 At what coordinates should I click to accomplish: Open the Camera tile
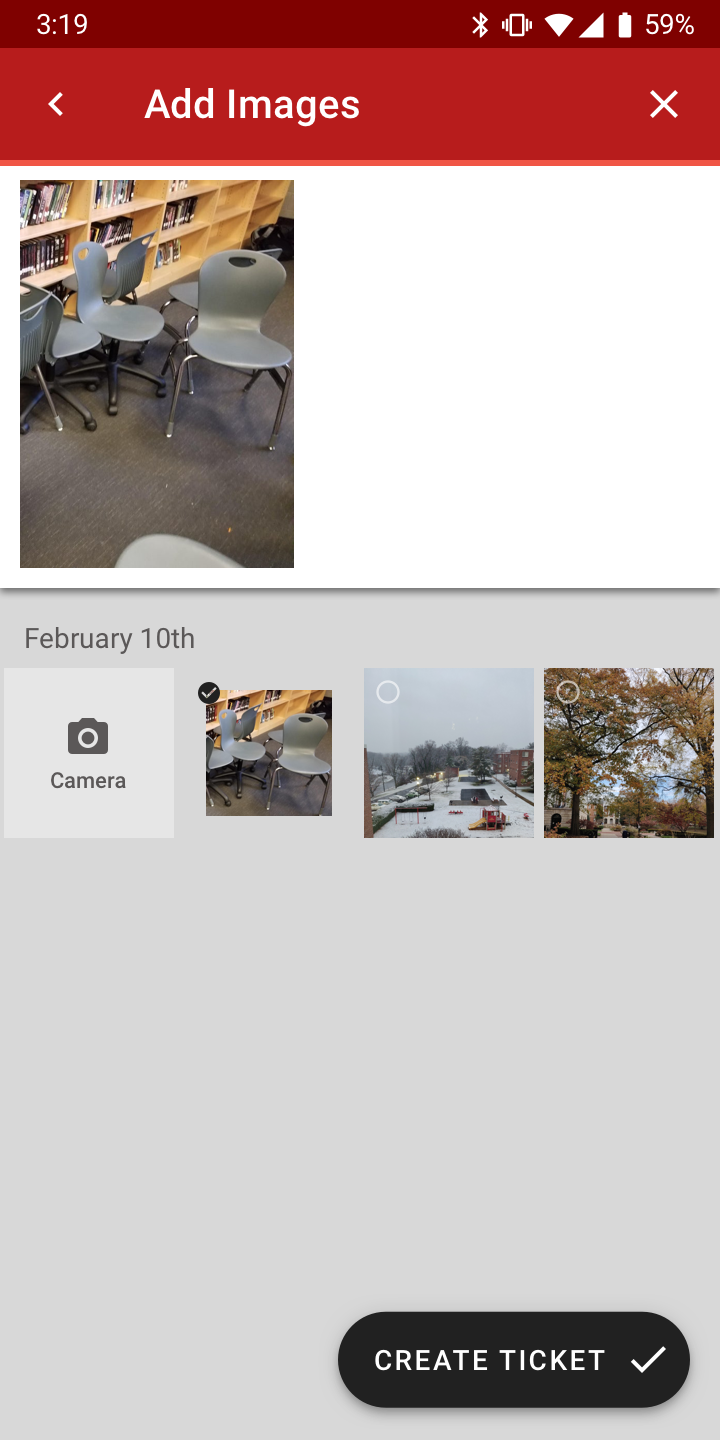pos(89,753)
